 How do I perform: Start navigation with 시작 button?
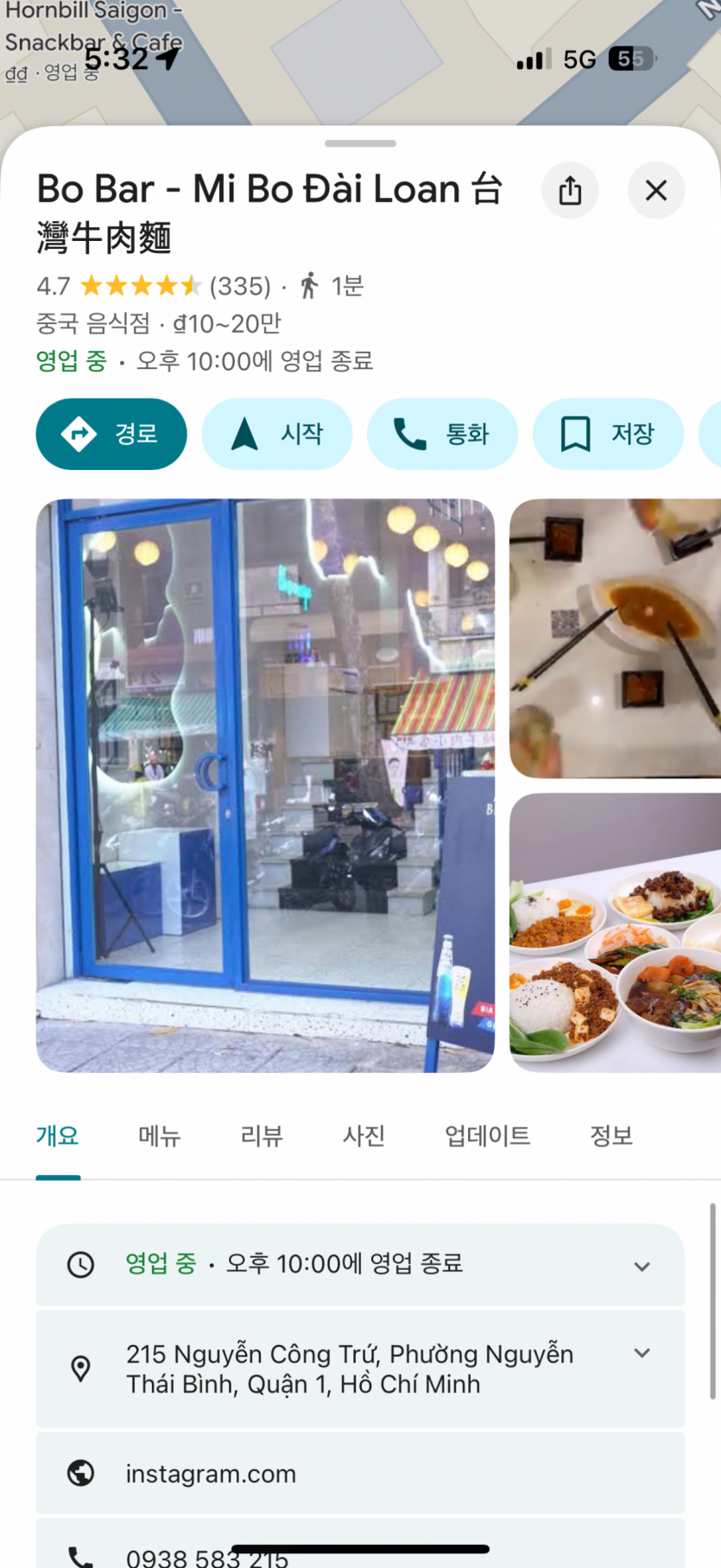click(277, 434)
